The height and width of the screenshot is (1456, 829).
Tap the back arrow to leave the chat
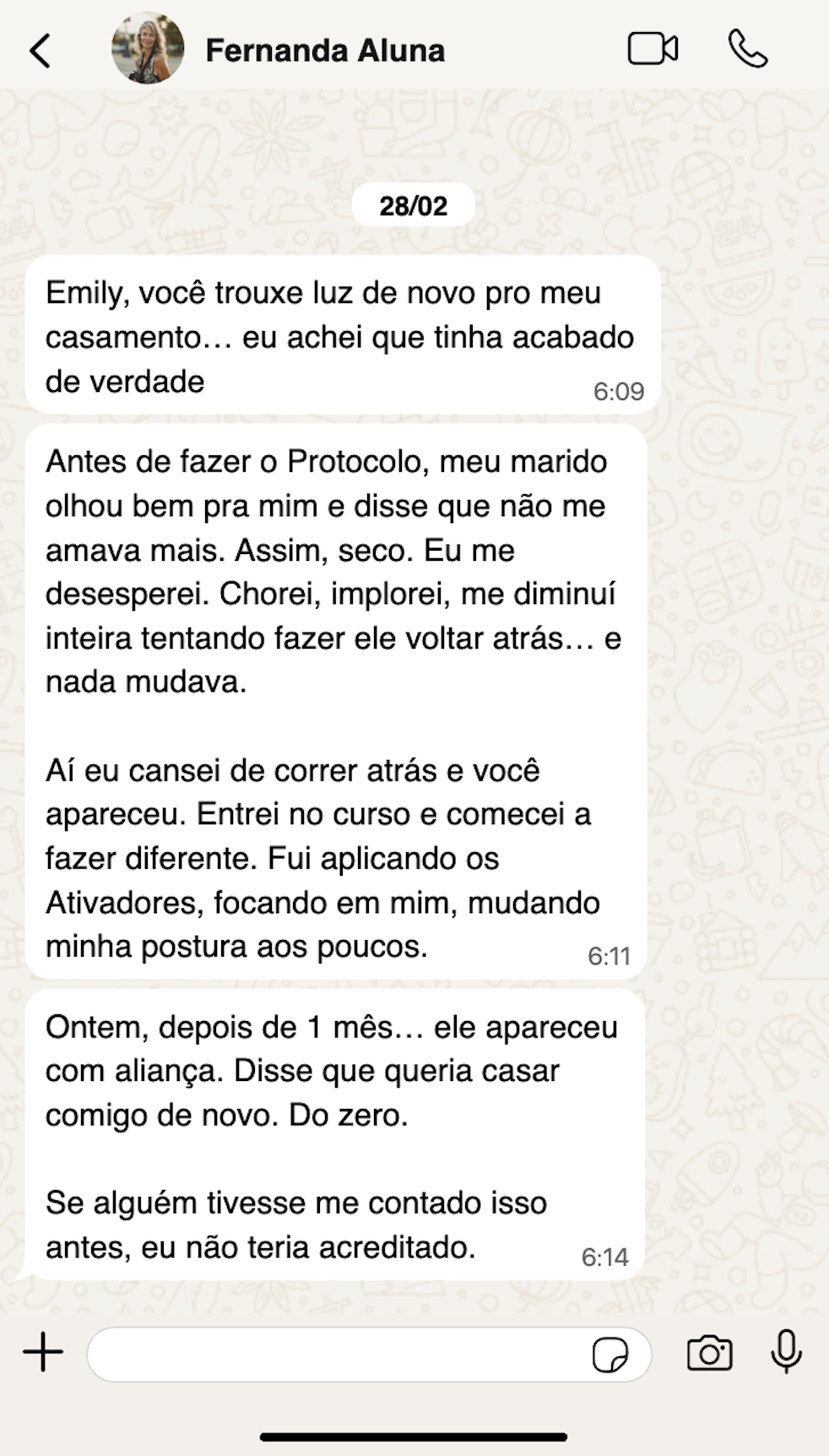coord(41,48)
